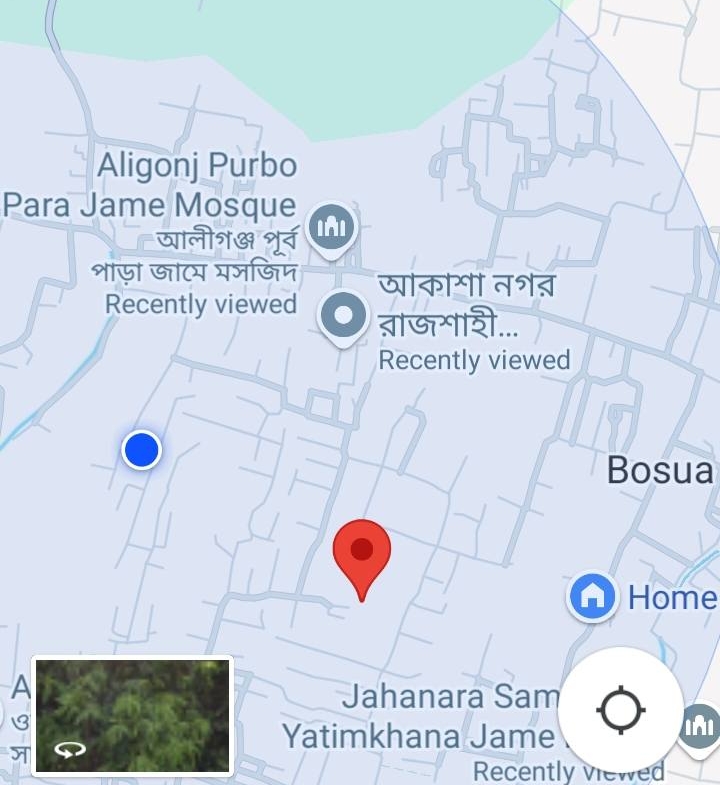Open the Home place marker
Screen dimensions: 720x785
592,597
